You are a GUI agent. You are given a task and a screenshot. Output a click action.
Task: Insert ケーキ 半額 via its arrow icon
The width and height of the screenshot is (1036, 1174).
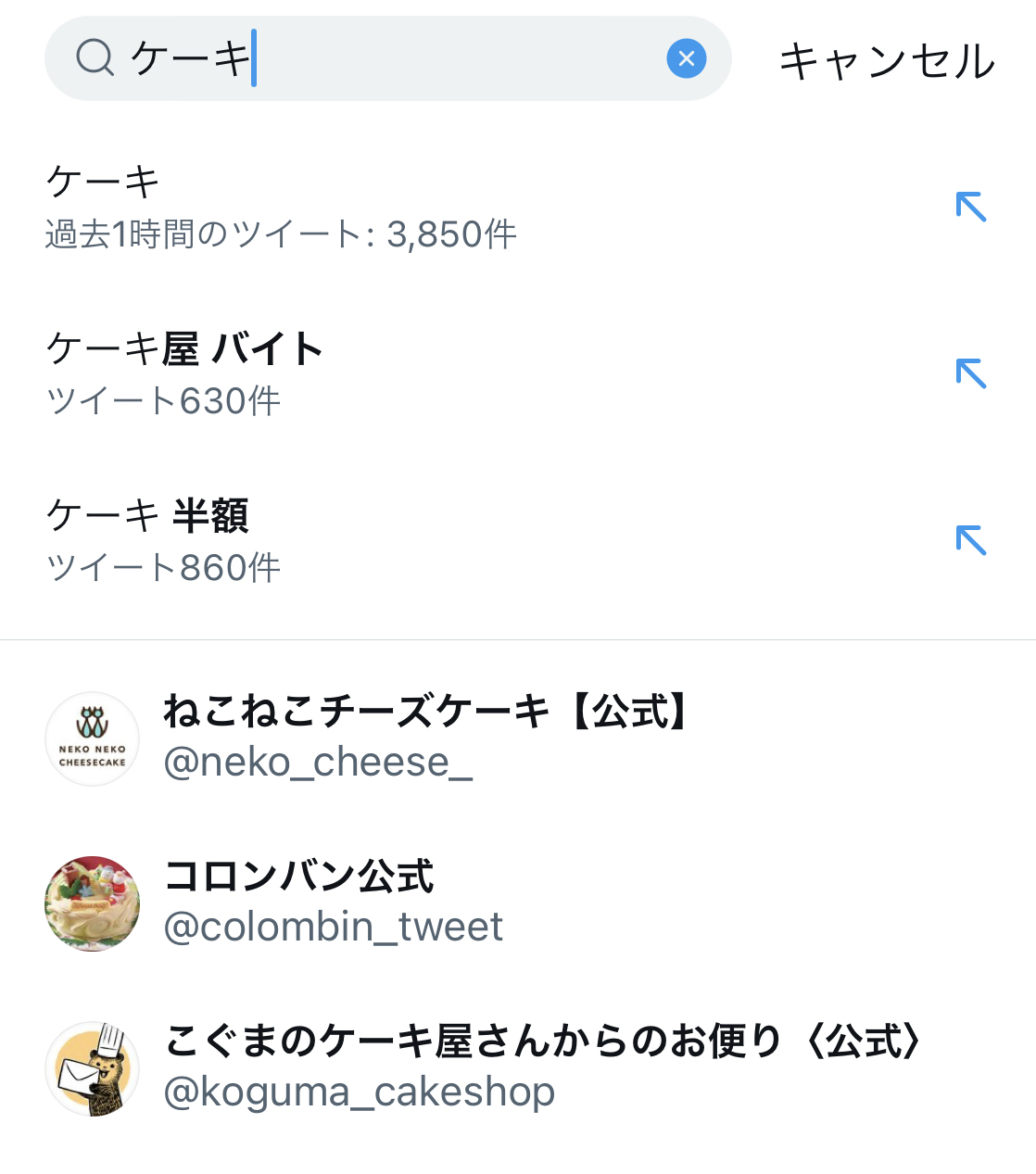970,540
